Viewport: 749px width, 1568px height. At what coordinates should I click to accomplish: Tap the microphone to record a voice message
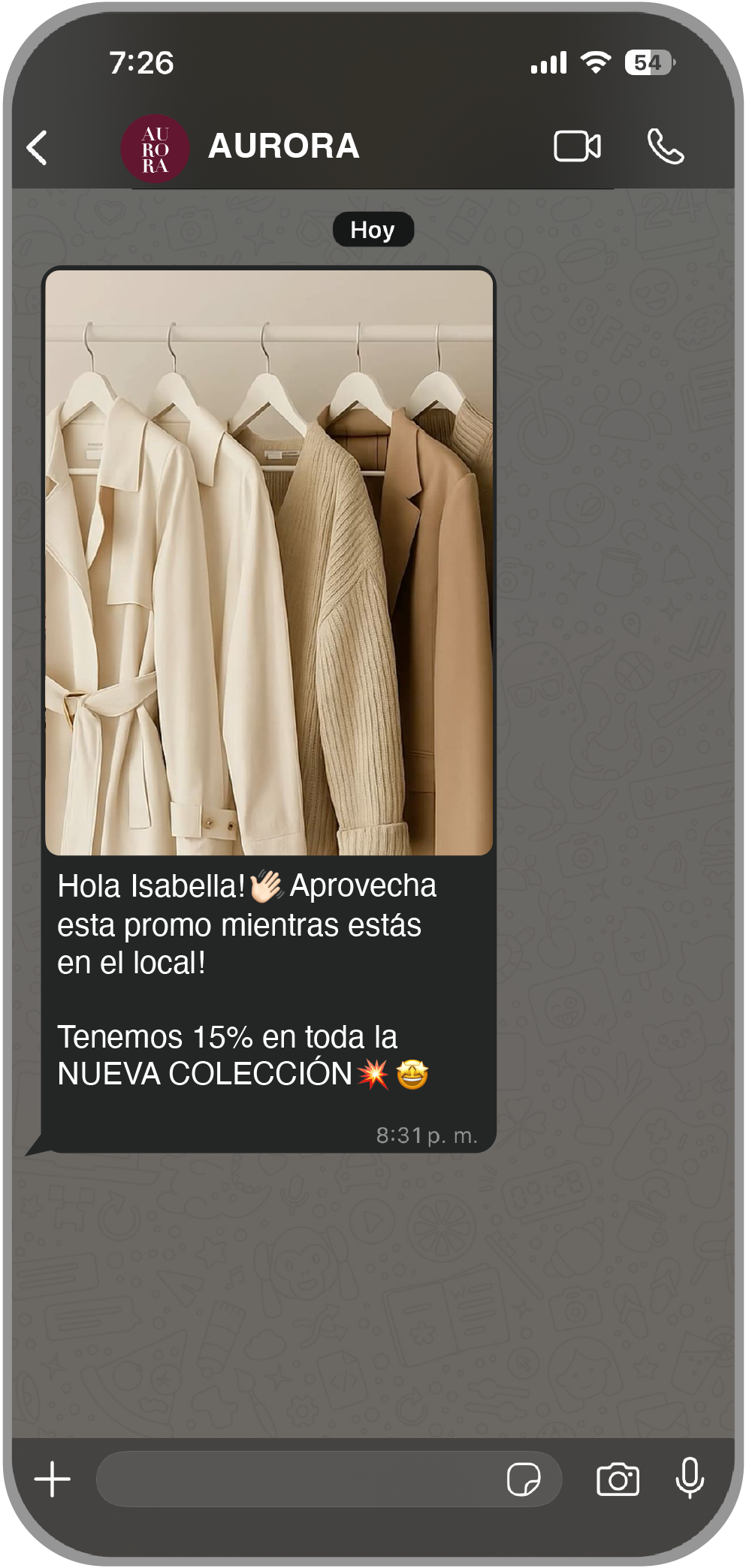[x=689, y=1479]
